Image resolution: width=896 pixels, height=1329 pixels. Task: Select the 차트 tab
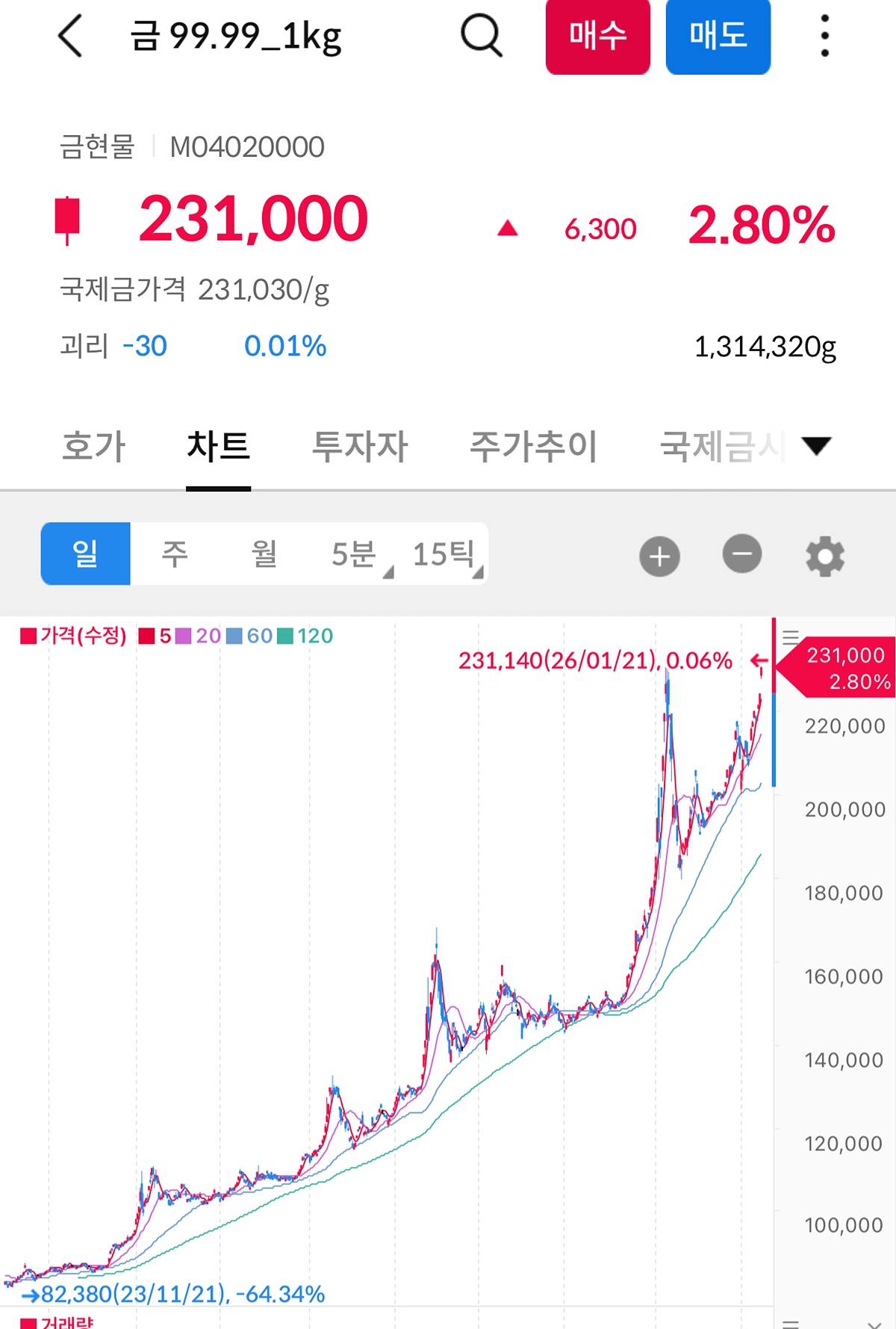click(x=218, y=447)
